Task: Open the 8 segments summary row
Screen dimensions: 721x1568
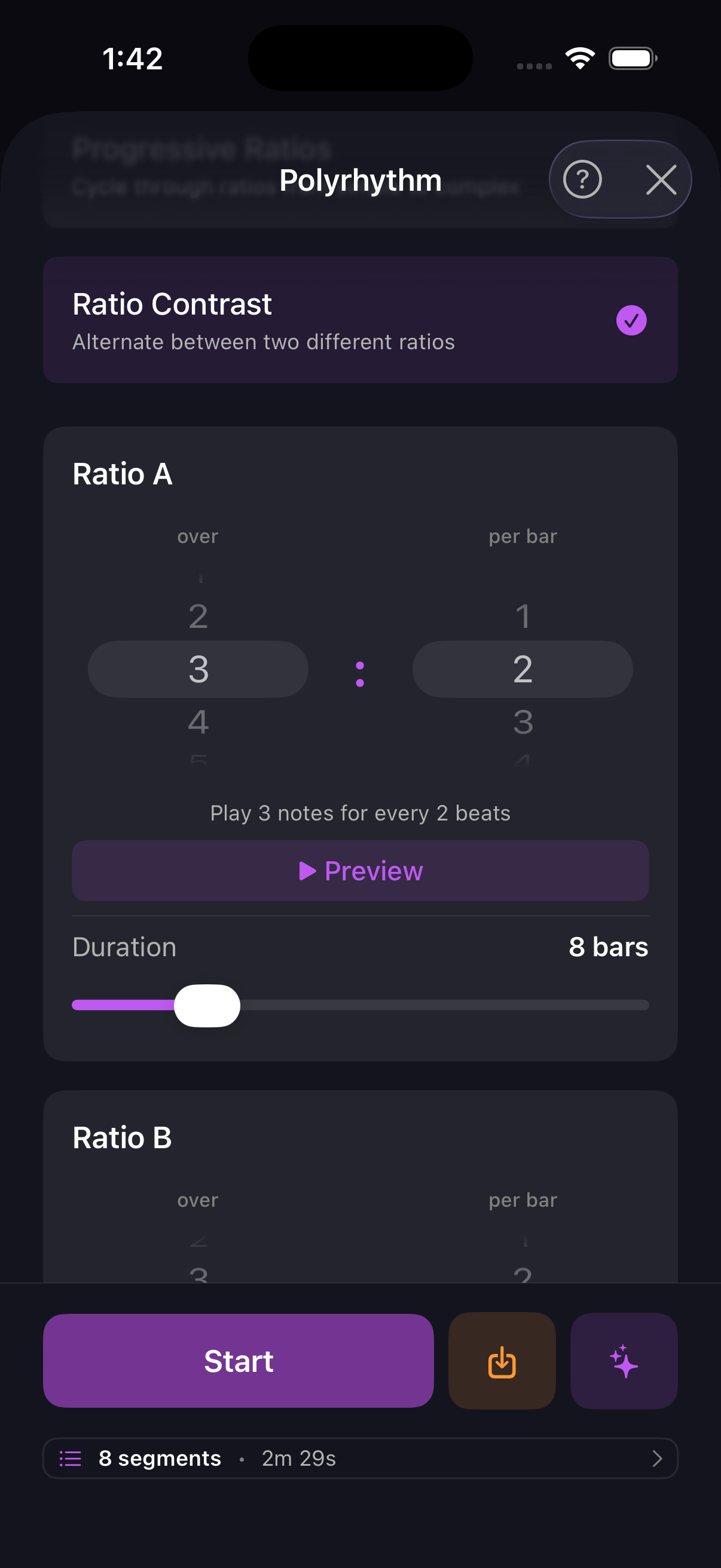Action: 360,1459
